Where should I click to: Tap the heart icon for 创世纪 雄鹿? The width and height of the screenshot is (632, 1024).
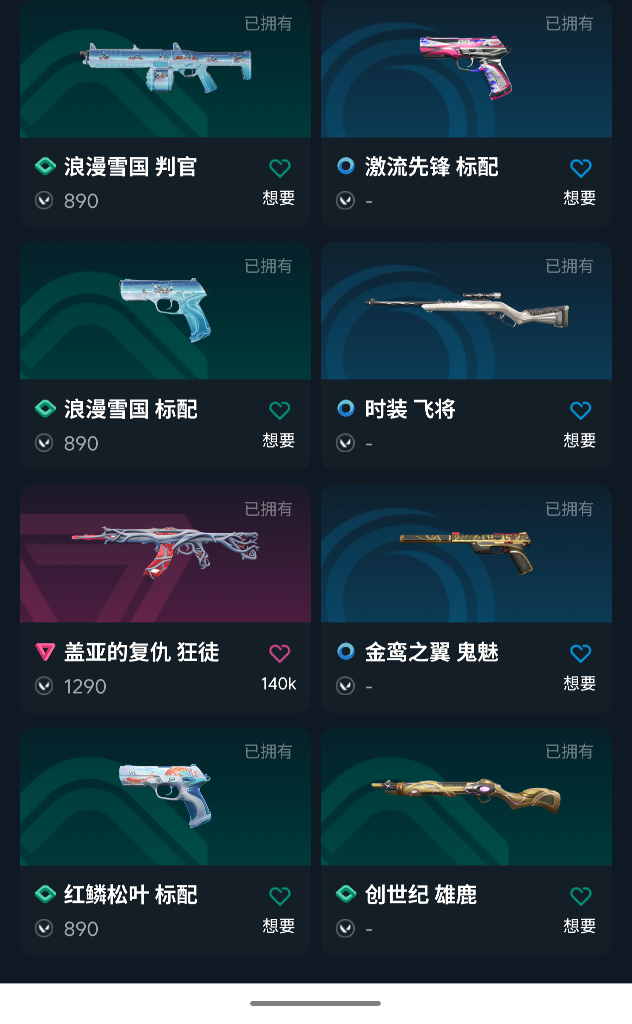coord(580,896)
